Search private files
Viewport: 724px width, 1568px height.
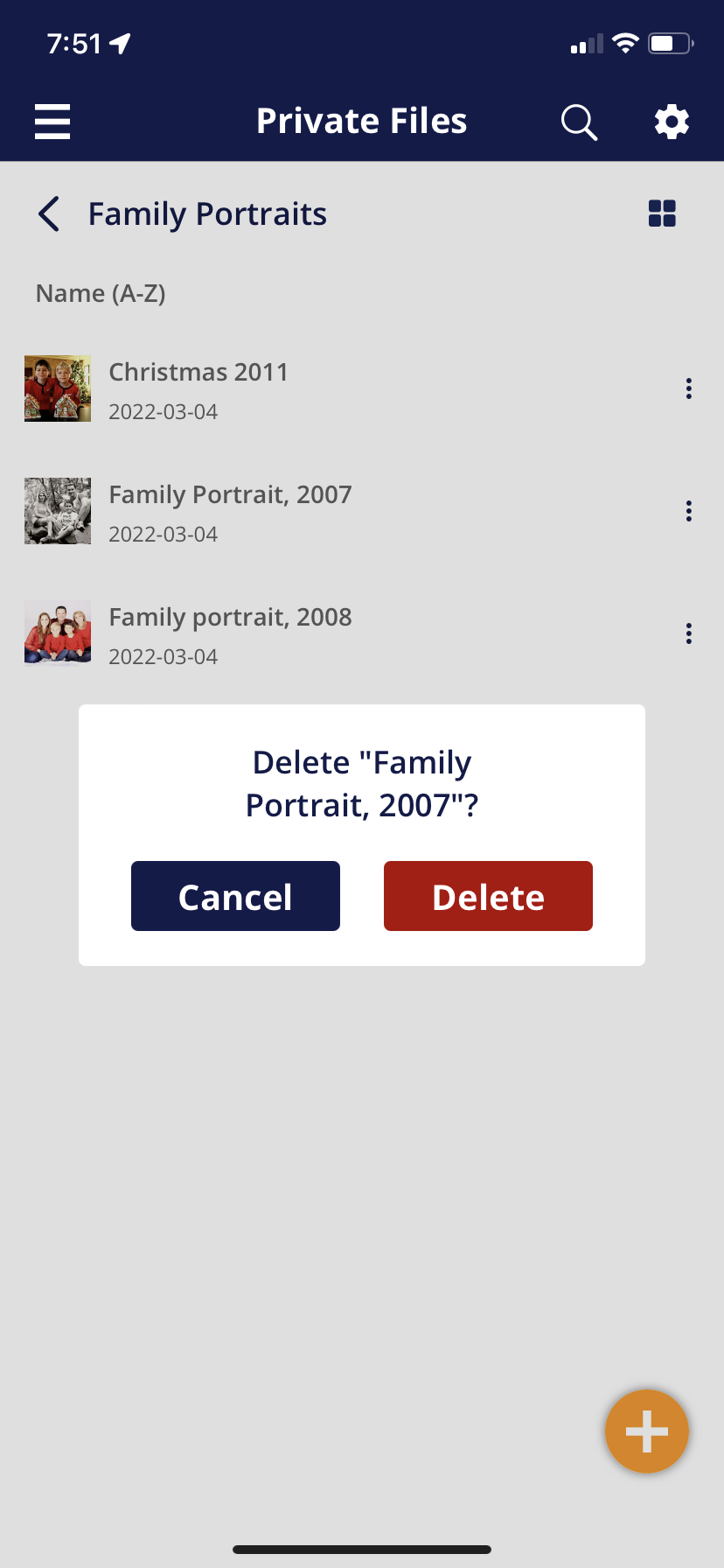[x=579, y=122]
